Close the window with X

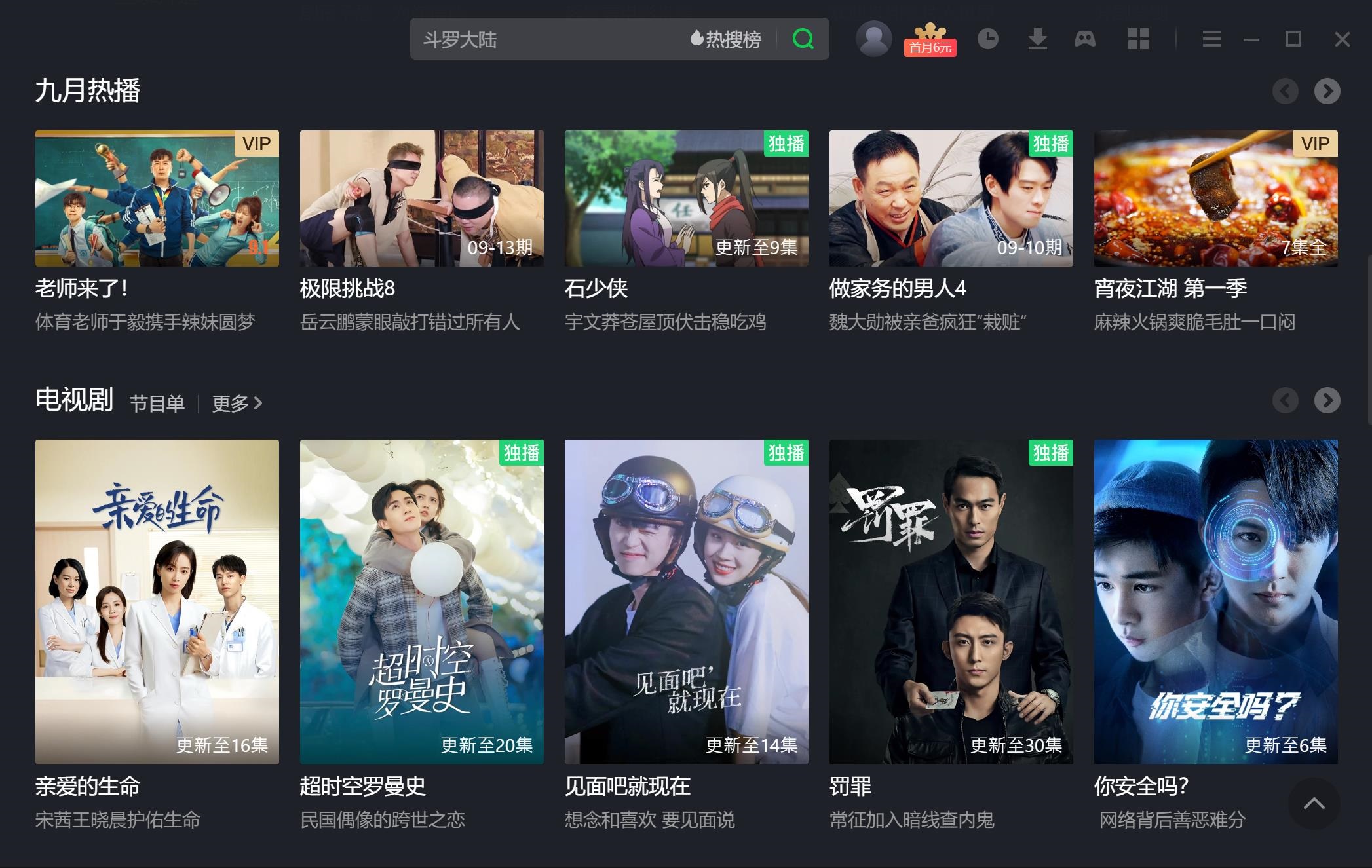(1342, 39)
